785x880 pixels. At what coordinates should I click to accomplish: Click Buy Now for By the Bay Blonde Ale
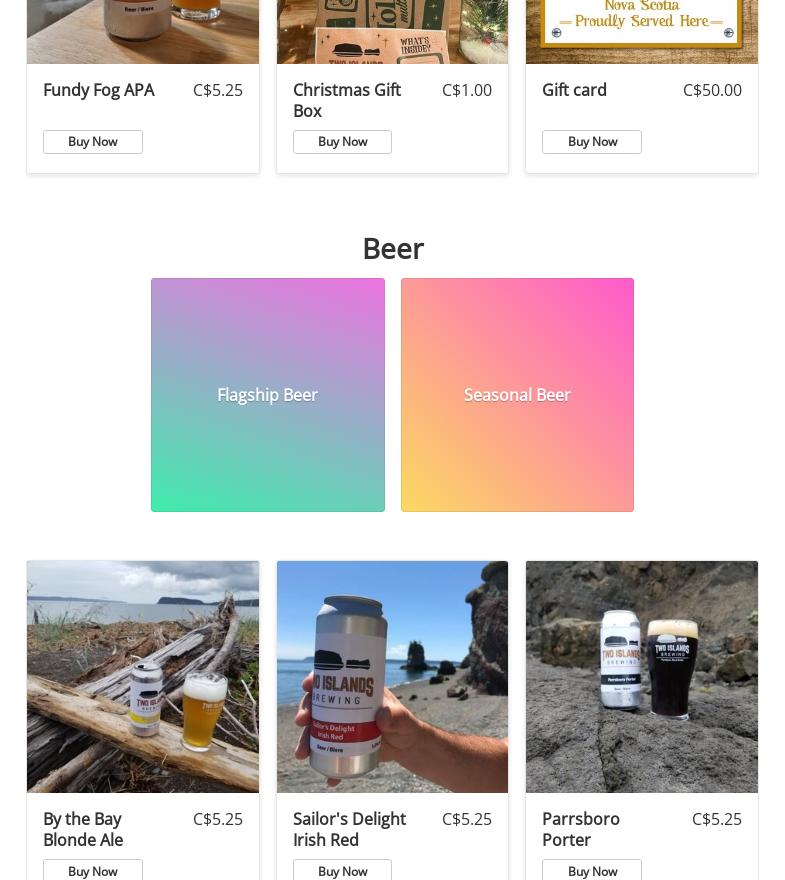(93, 871)
